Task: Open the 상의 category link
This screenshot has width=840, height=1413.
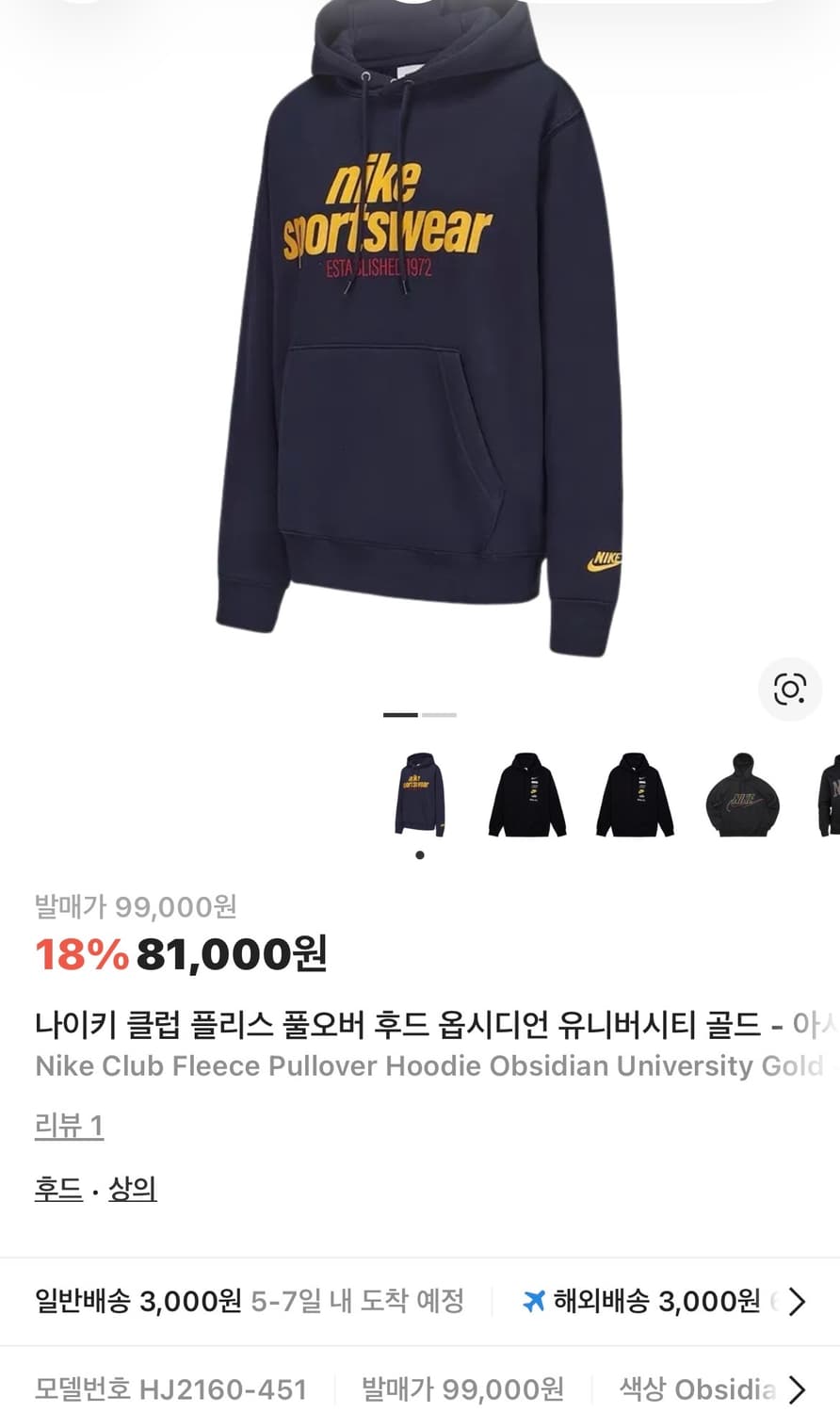Action: 132,1190
